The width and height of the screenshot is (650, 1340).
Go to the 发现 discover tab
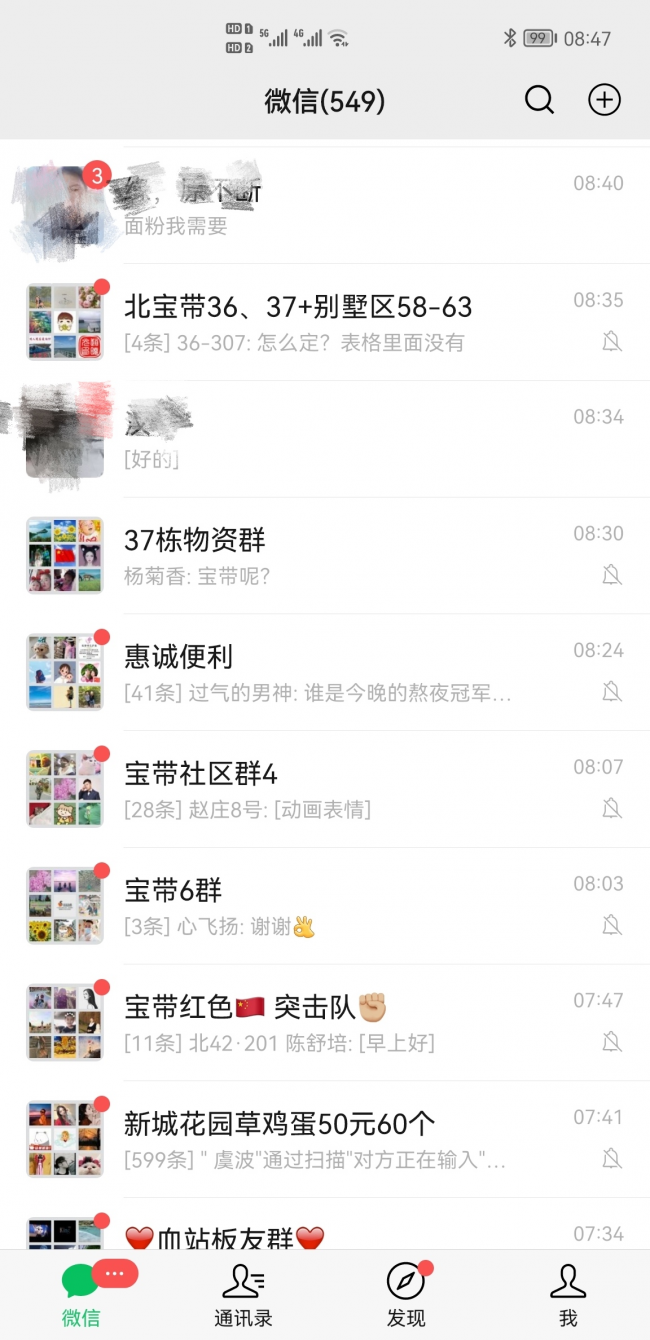tap(406, 1294)
